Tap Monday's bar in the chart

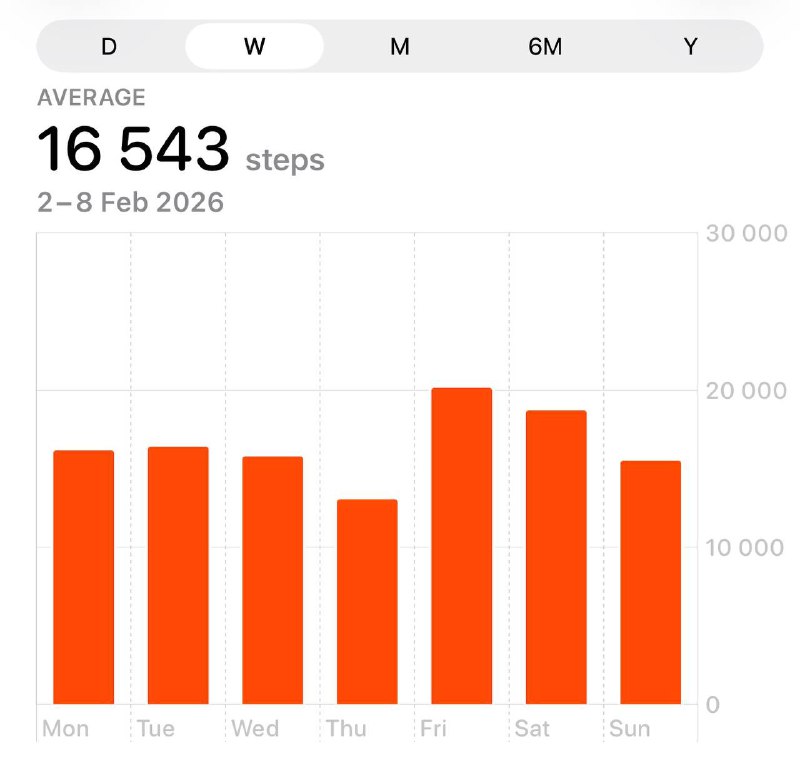click(84, 577)
